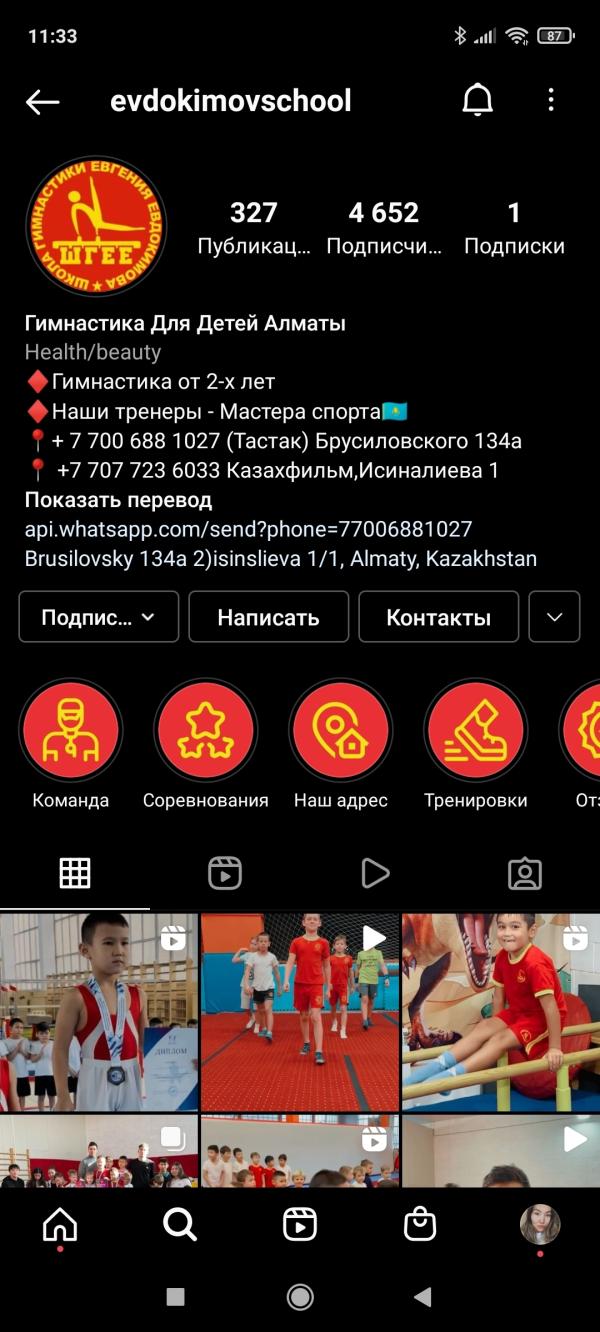
Task: Go to the search tab in bottom bar
Action: 180,1223
